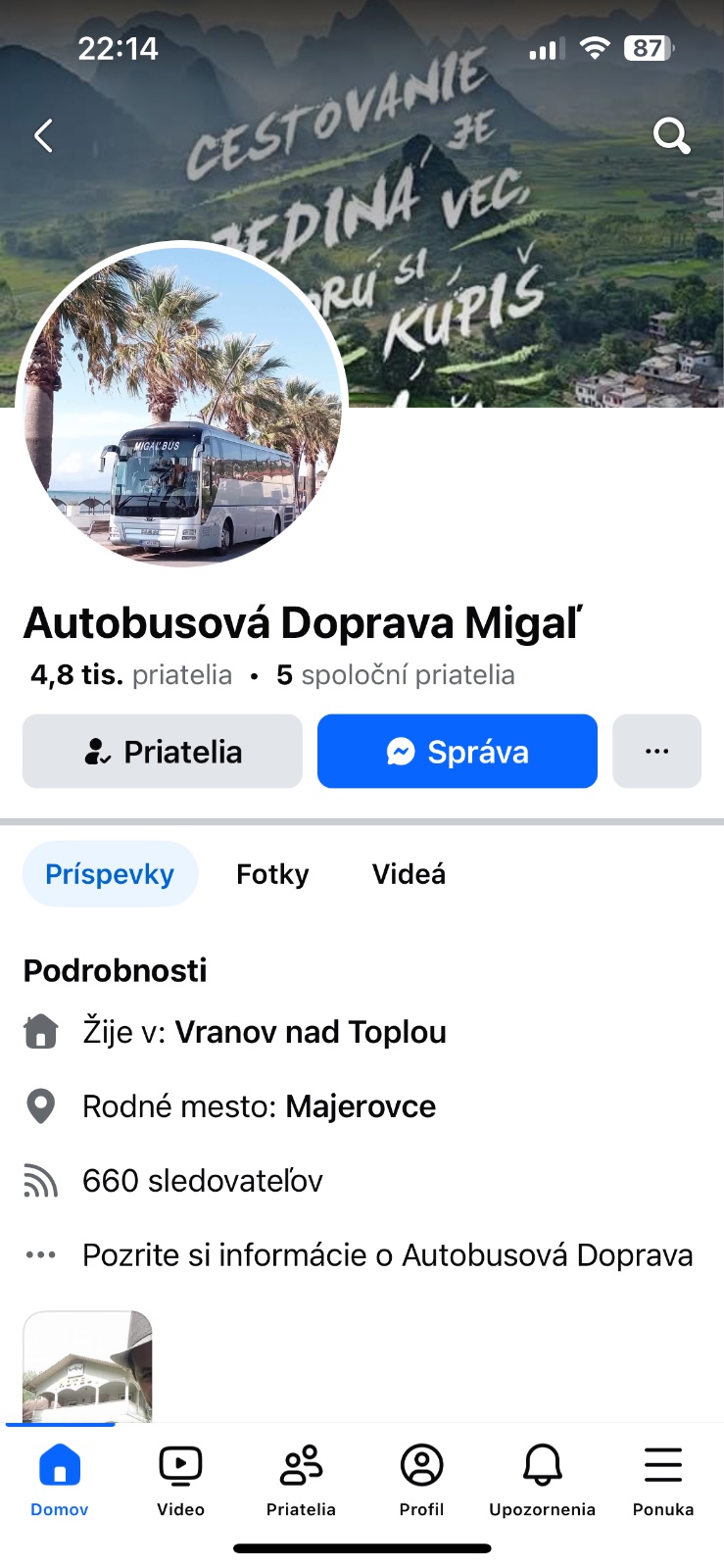Tap the Priatelia friendship button

click(163, 752)
